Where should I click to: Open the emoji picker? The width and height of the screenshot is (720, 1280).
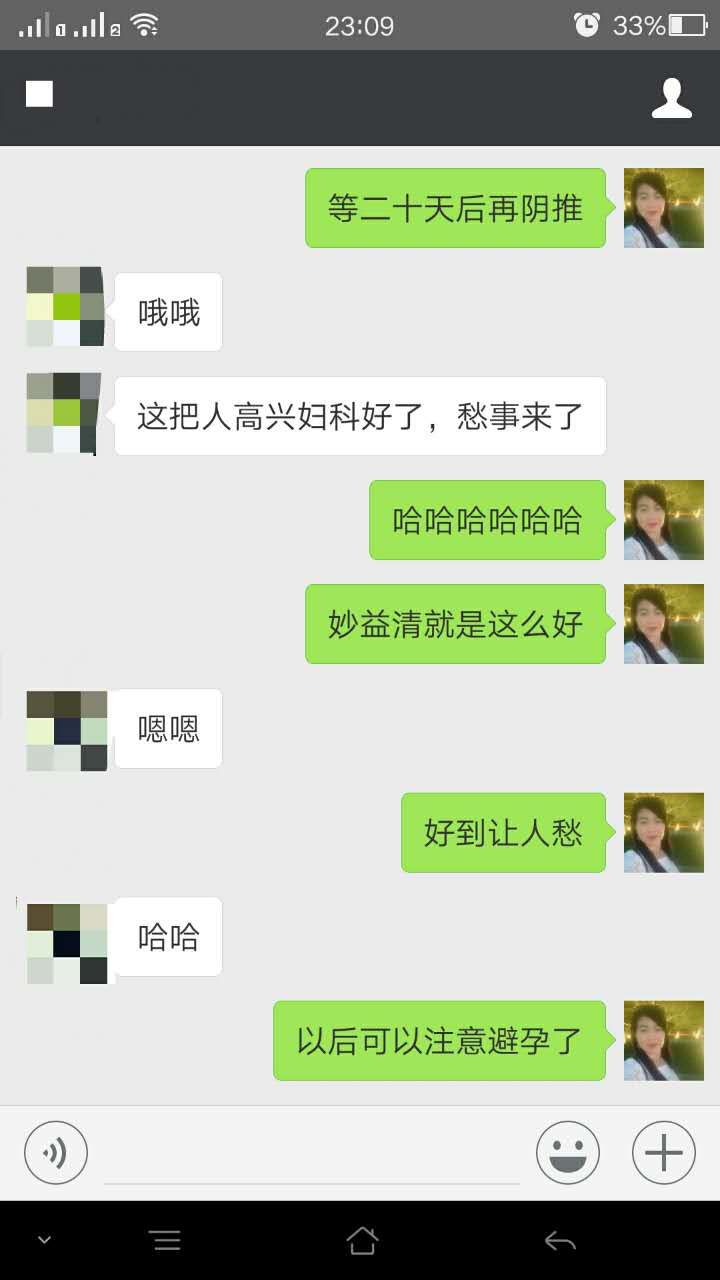(x=567, y=1153)
